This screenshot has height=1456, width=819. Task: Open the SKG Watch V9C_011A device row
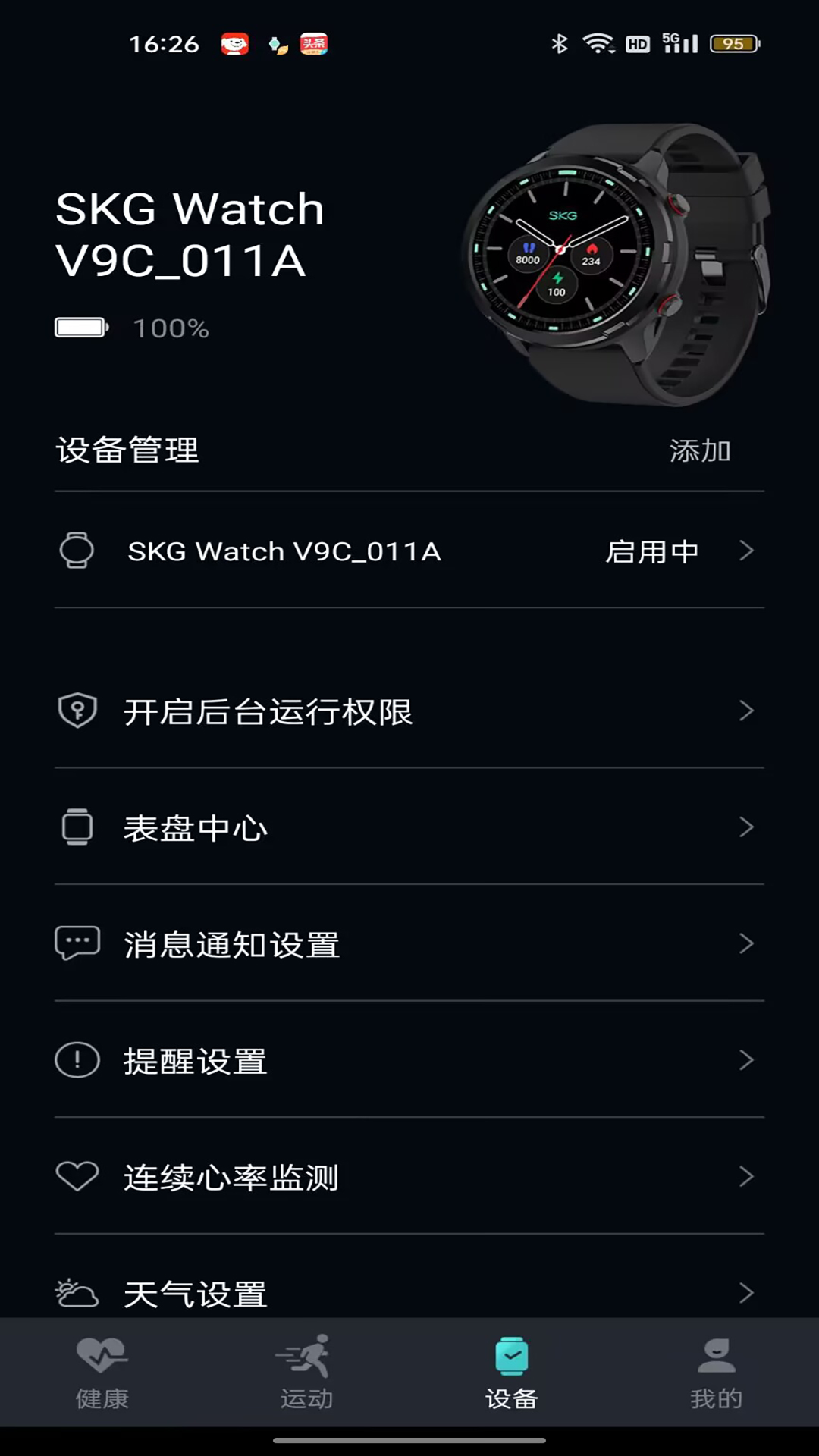pos(409,551)
